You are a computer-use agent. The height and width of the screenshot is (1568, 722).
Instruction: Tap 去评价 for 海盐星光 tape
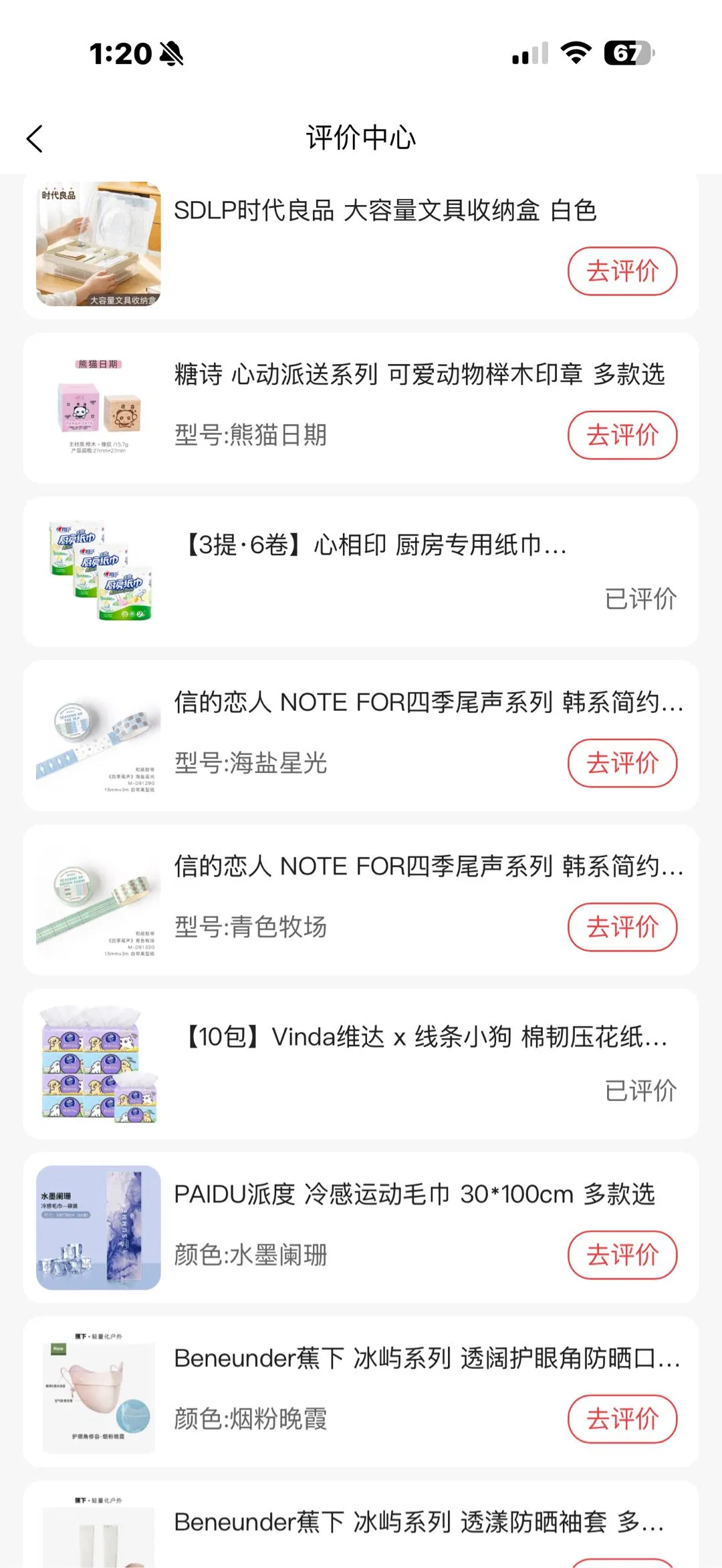pos(622,763)
